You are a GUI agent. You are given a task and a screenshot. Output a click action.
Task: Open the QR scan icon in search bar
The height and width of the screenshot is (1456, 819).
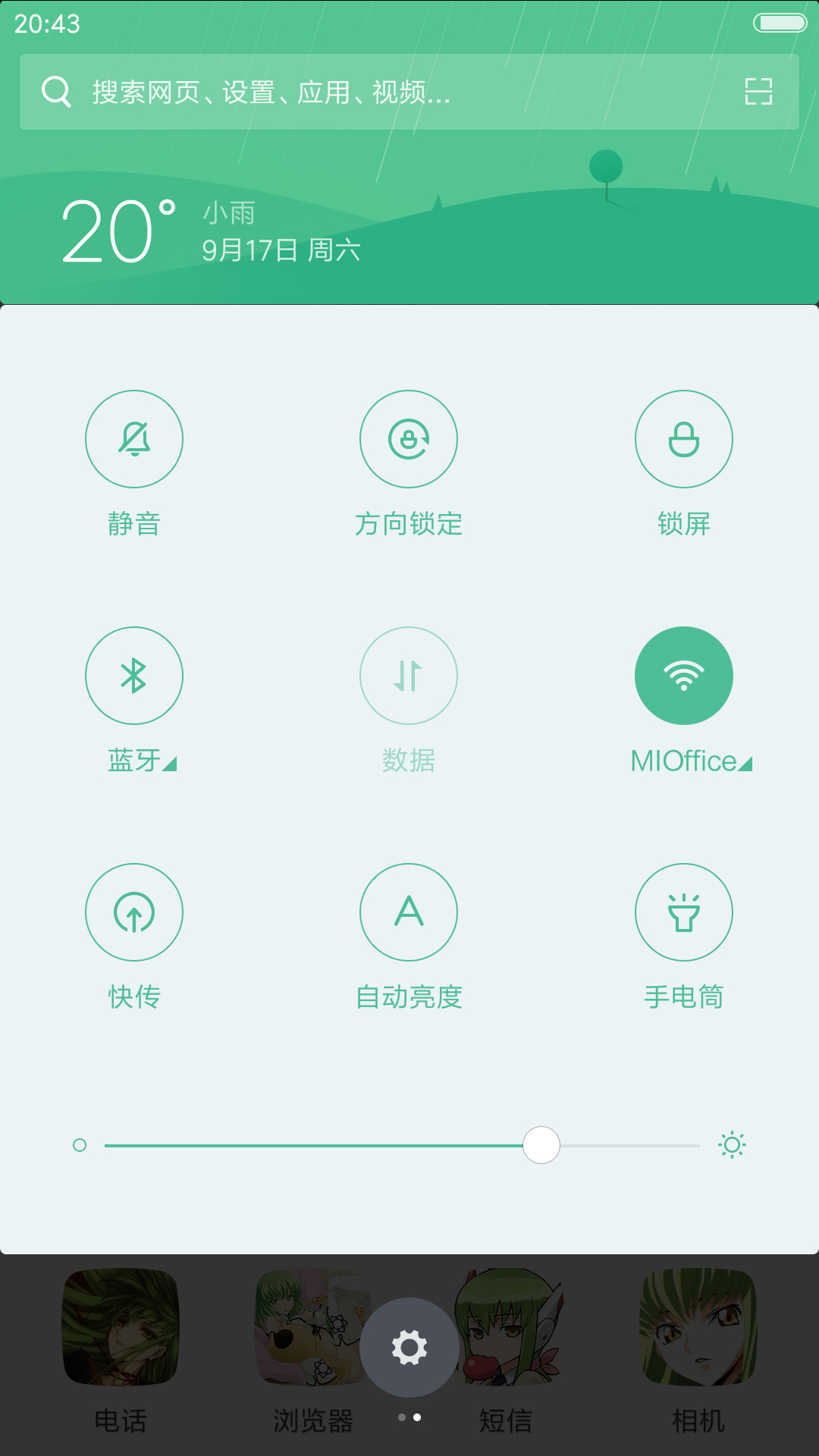(758, 92)
